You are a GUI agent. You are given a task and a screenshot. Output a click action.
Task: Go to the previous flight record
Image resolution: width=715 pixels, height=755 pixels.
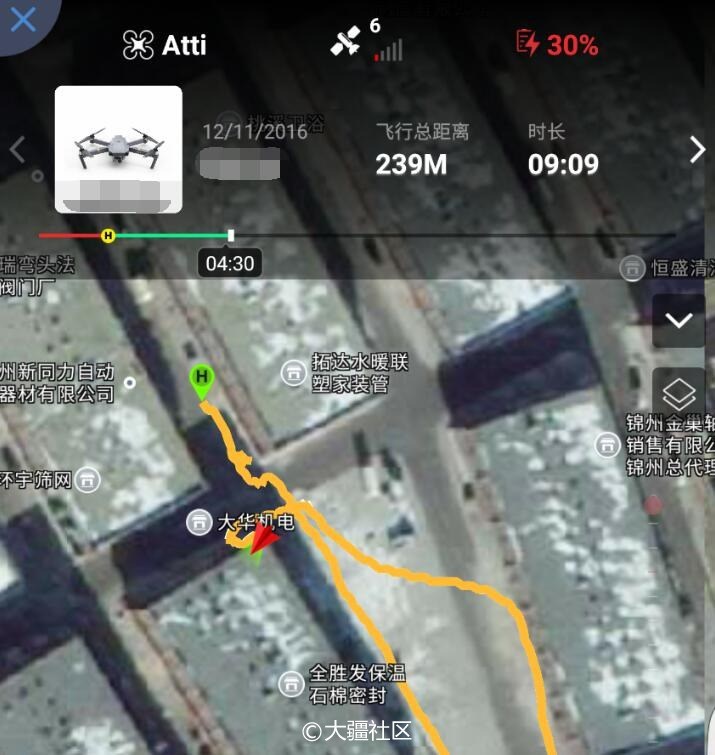pyautogui.click(x=17, y=150)
